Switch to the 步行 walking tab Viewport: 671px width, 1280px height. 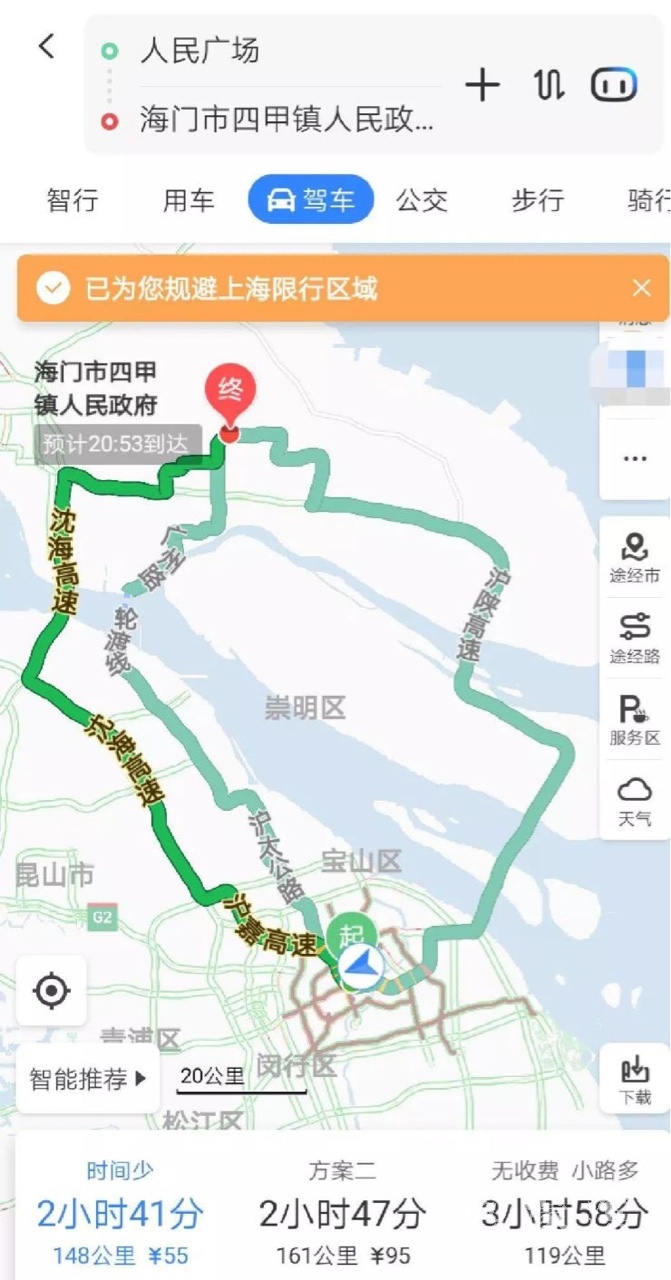point(537,200)
